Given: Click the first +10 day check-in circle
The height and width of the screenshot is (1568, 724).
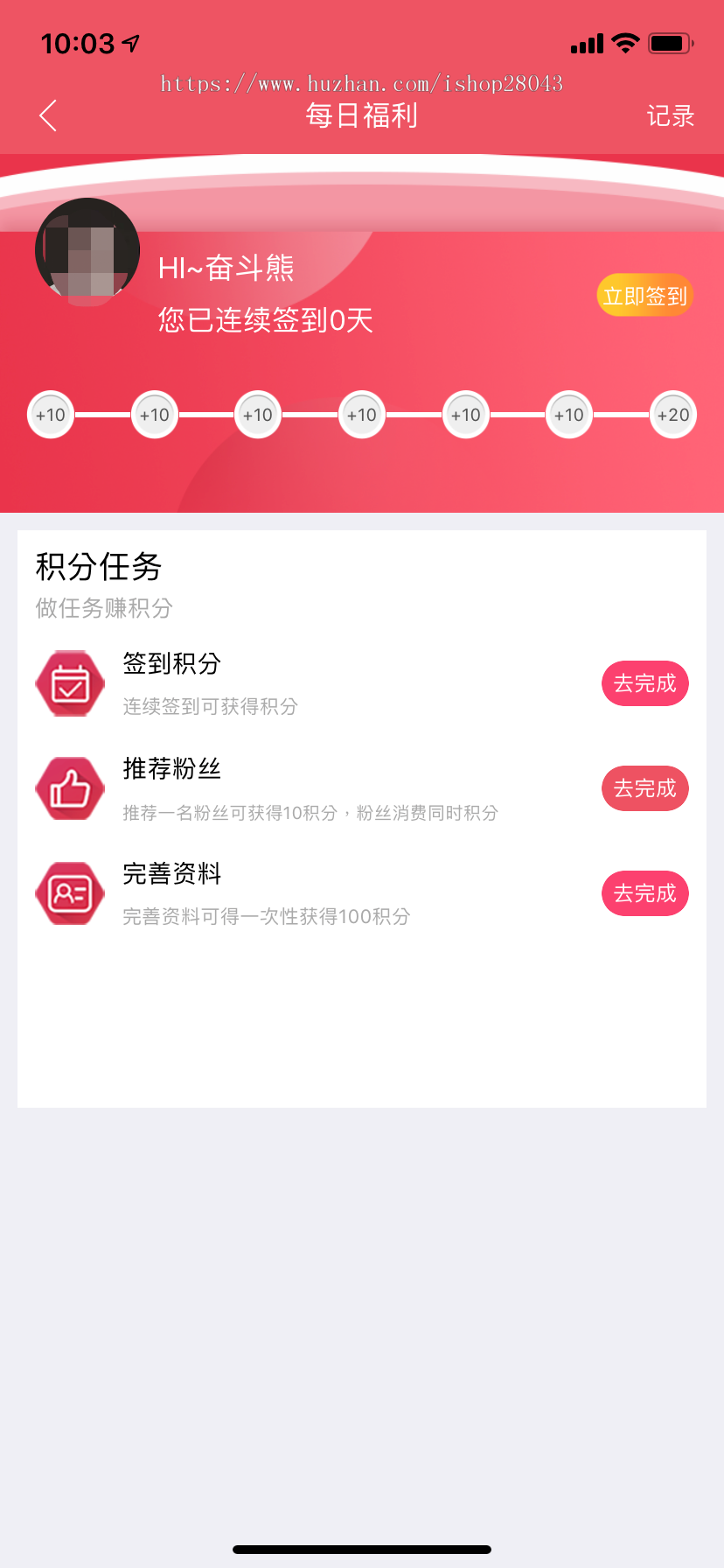Looking at the screenshot, I should 50,414.
